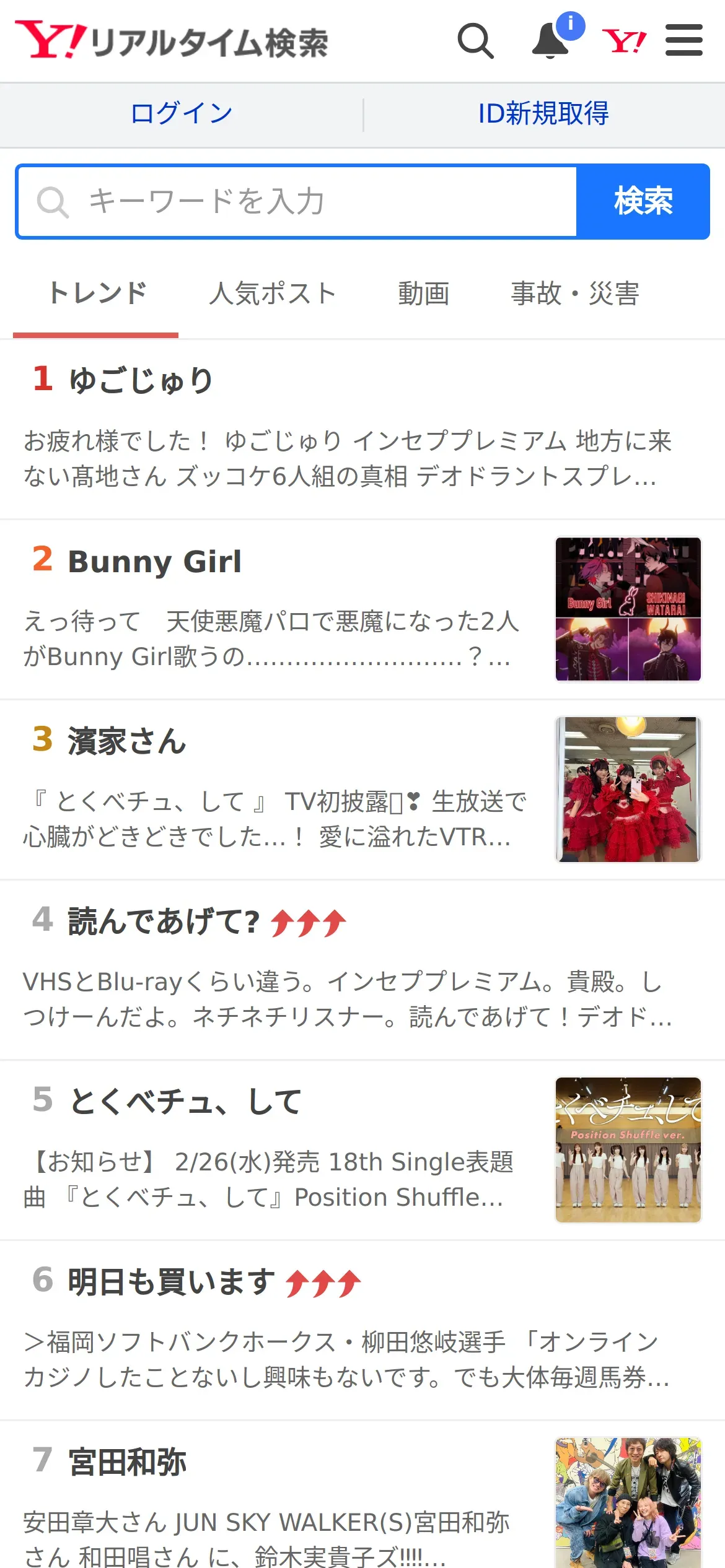Open trend number 1 ゆごじゅり
This screenshot has height=1568, width=725.
coord(141,380)
